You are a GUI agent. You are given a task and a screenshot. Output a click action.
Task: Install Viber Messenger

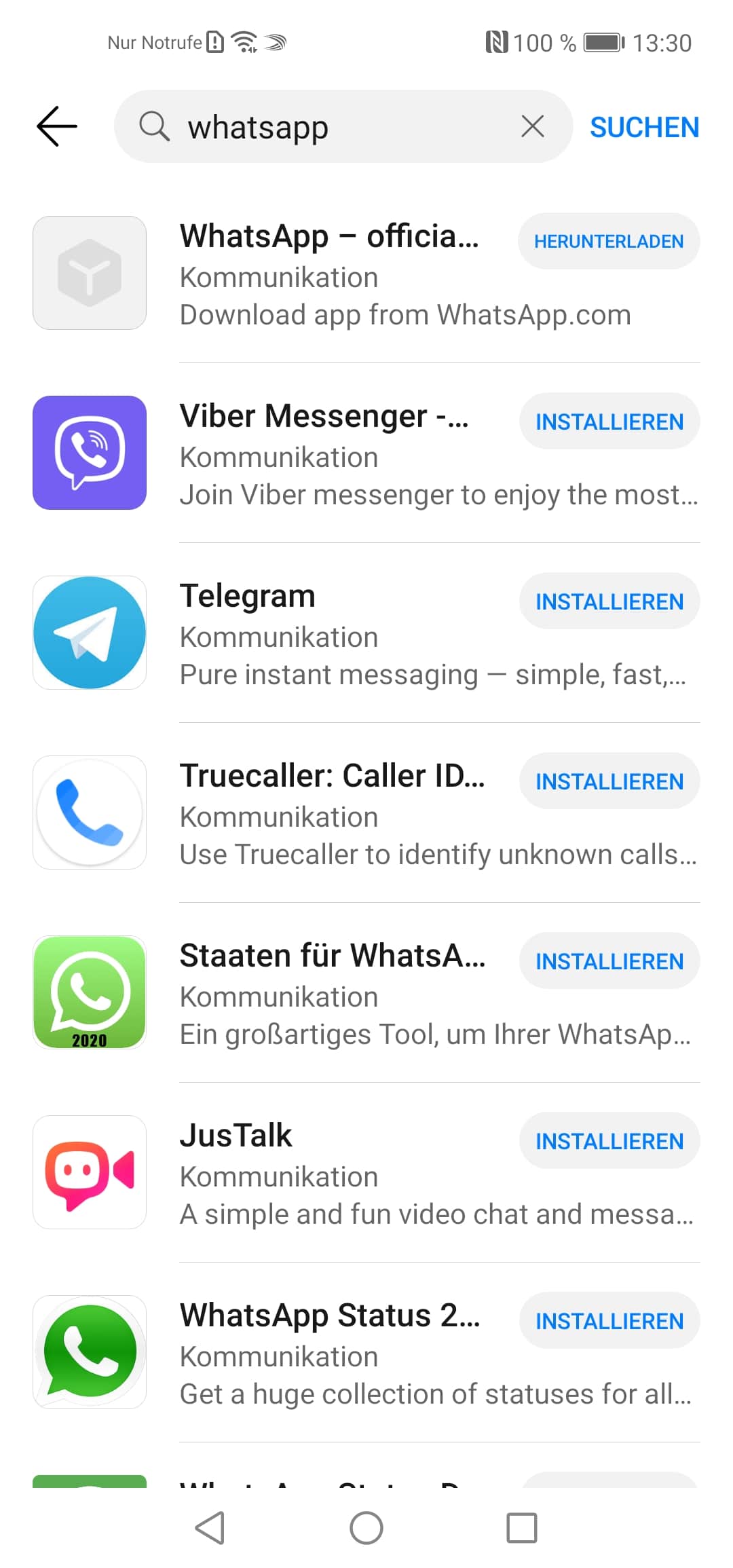click(x=609, y=422)
